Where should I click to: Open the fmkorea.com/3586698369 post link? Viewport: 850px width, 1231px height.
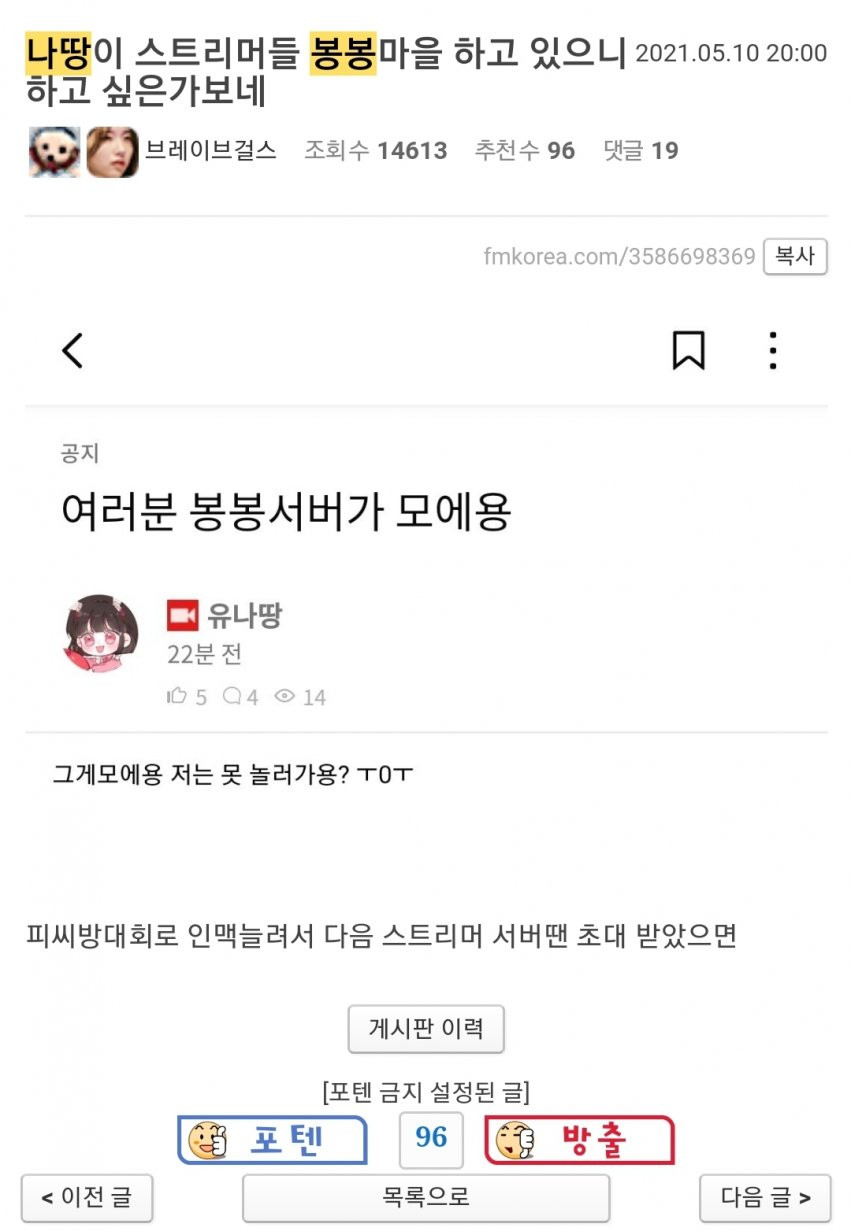pos(619,257)
